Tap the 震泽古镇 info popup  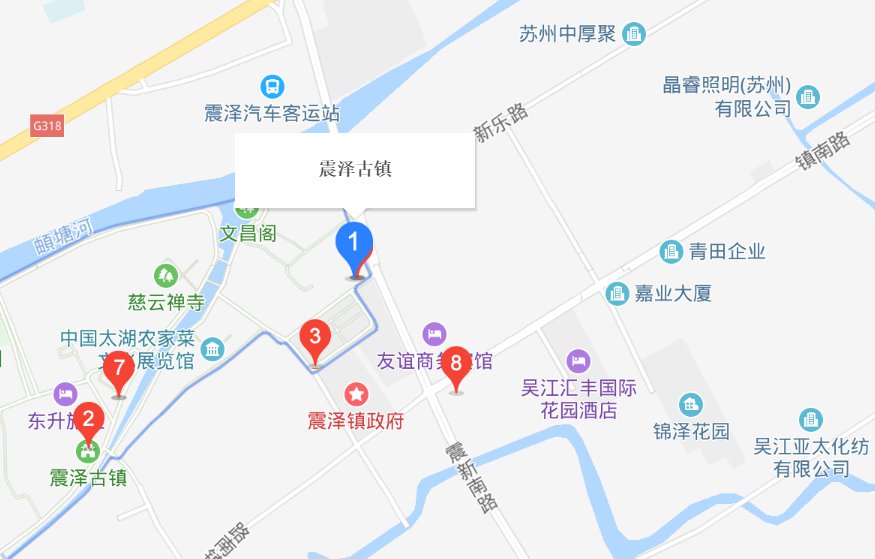[x=354, y=170]
